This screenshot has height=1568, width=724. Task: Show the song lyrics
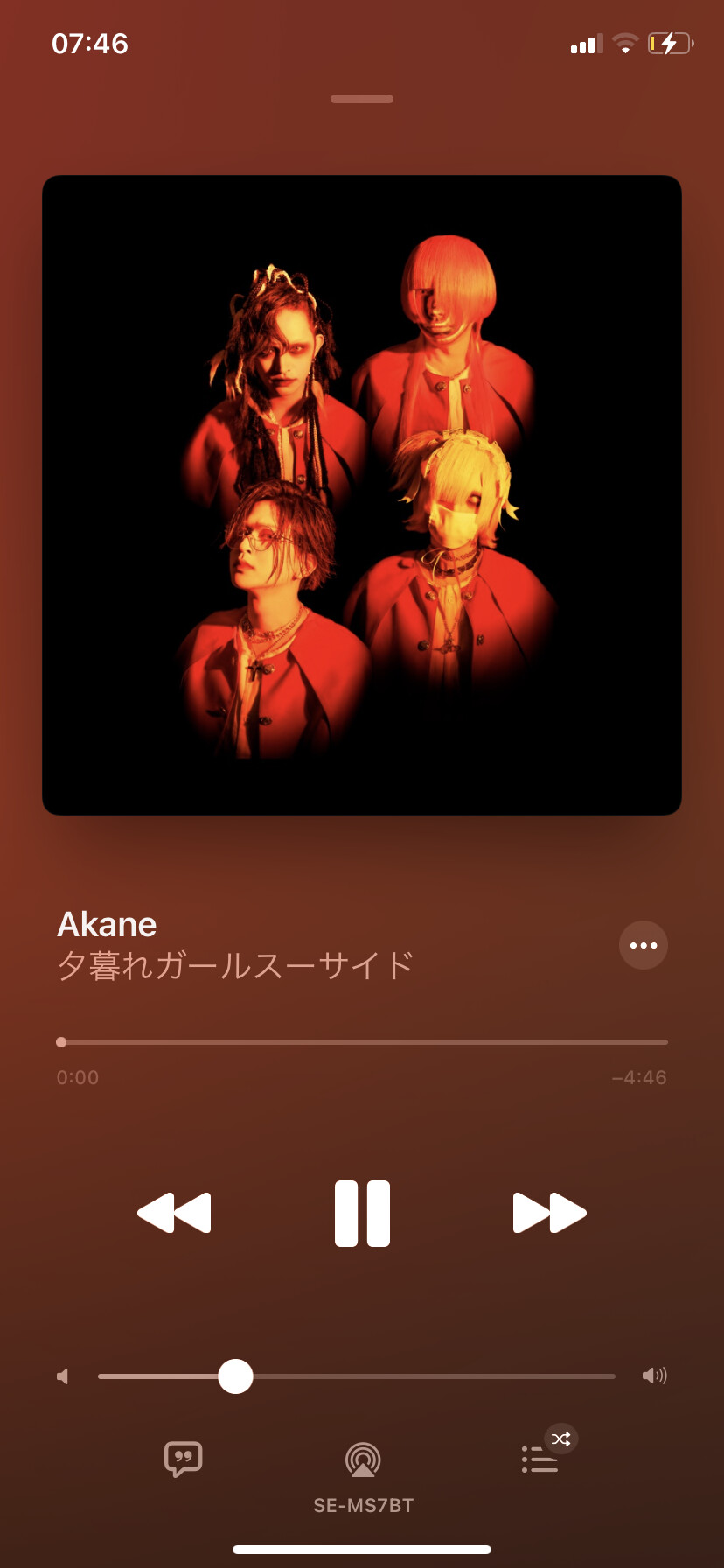pyautogui.click(x=184, y=1459)
